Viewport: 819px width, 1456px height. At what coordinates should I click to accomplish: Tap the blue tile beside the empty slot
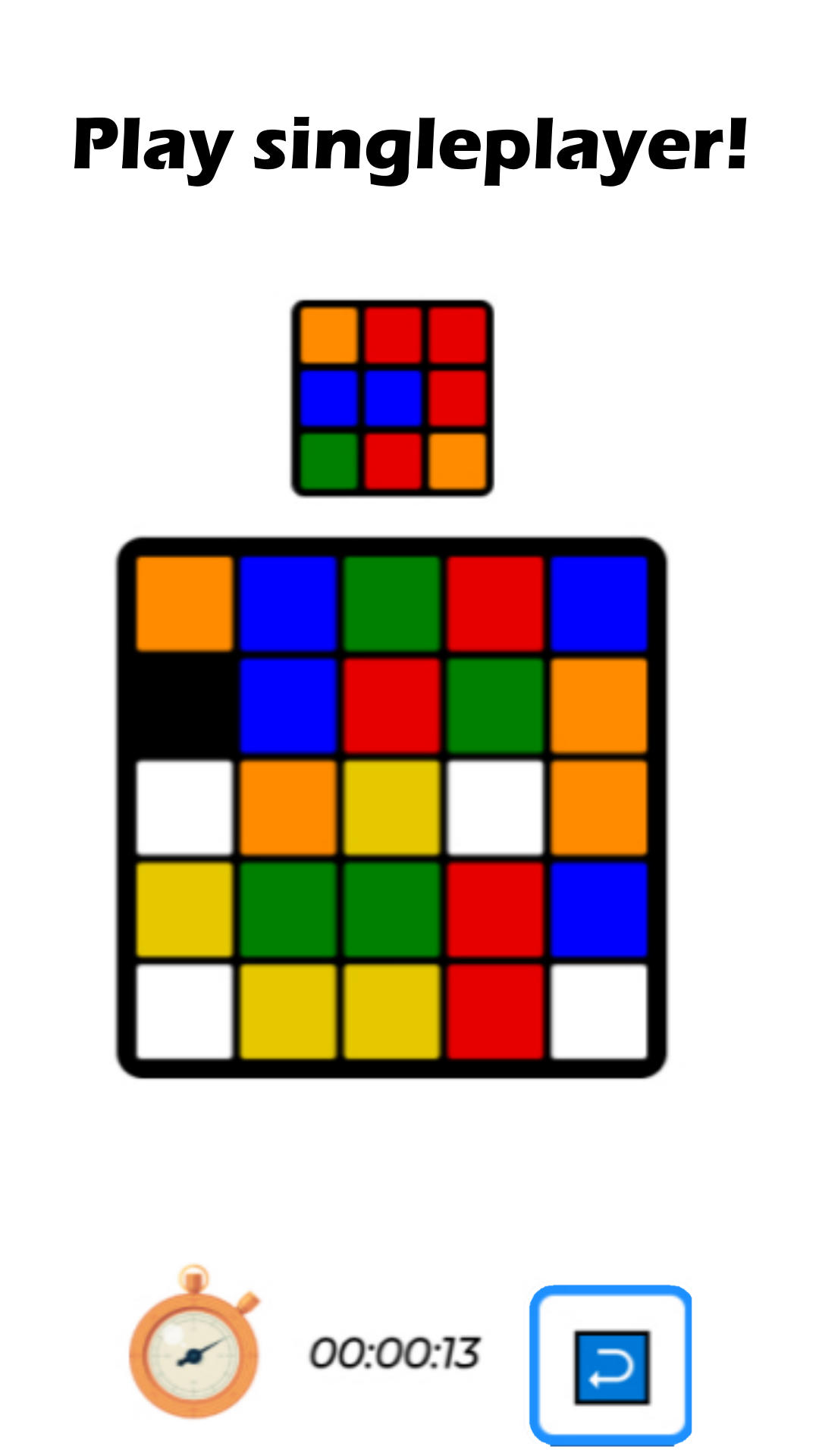pos(288,705)
